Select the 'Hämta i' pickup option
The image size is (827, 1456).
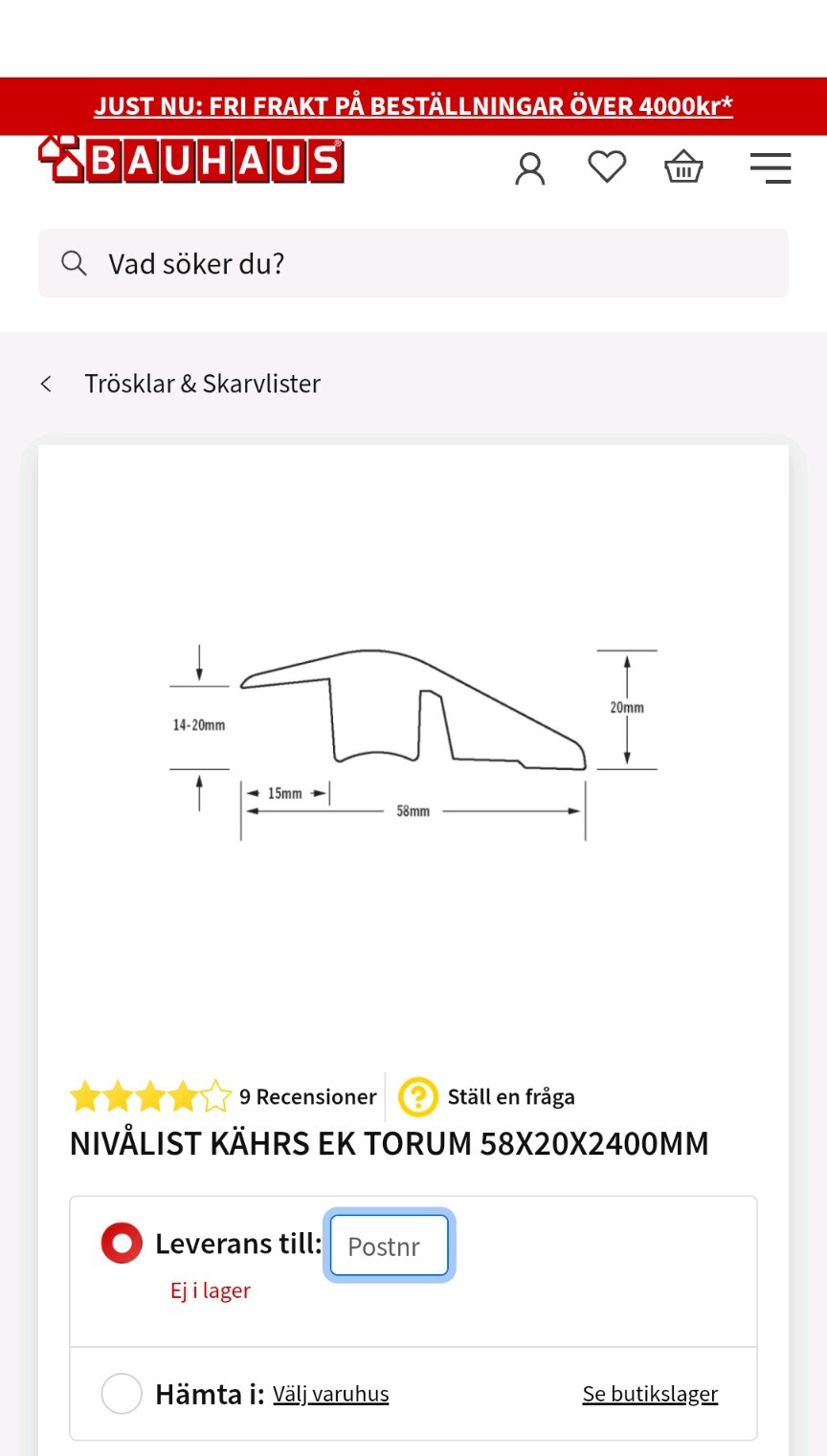(x=122, y=1394)
